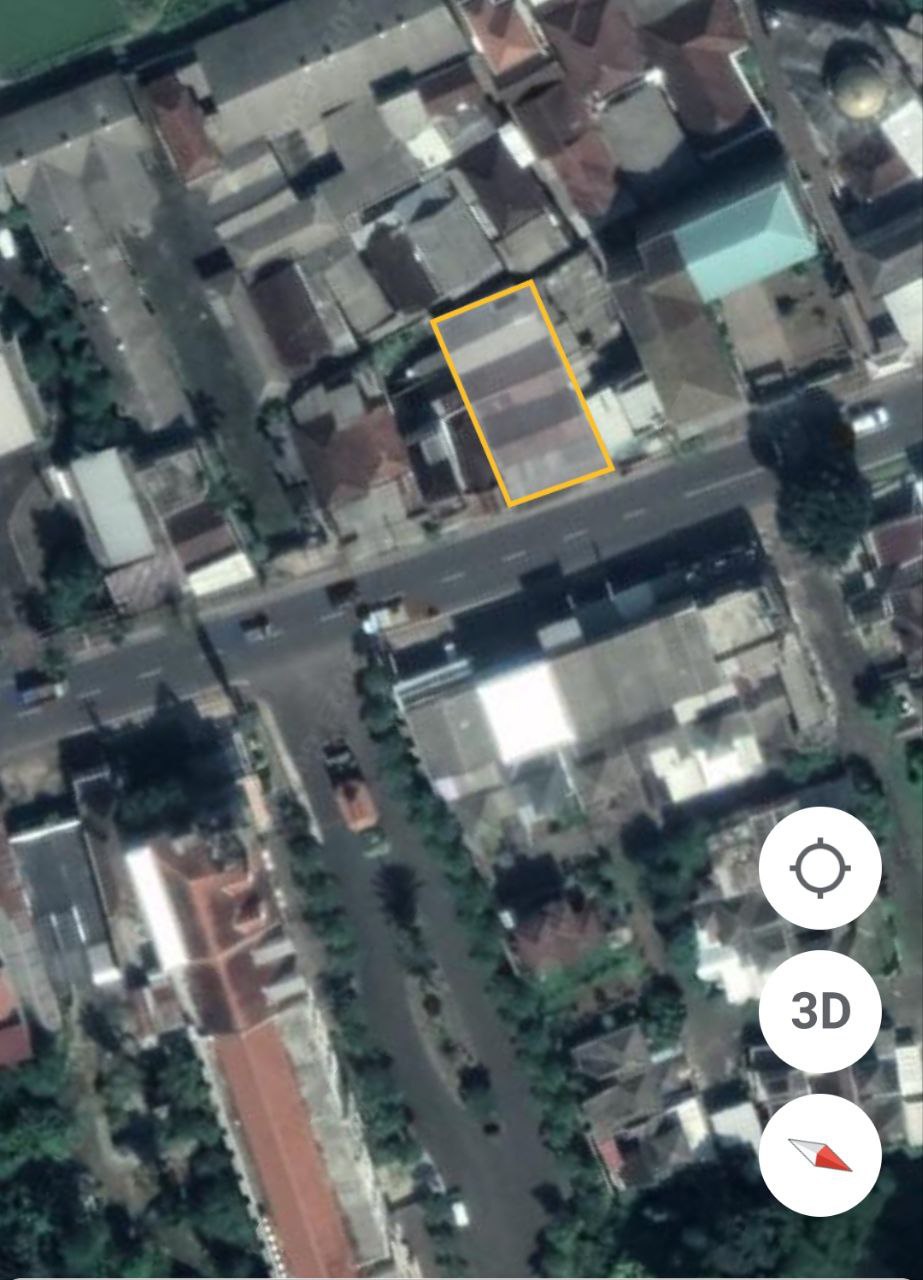
Task: Center map on my location
Action: 820,867
